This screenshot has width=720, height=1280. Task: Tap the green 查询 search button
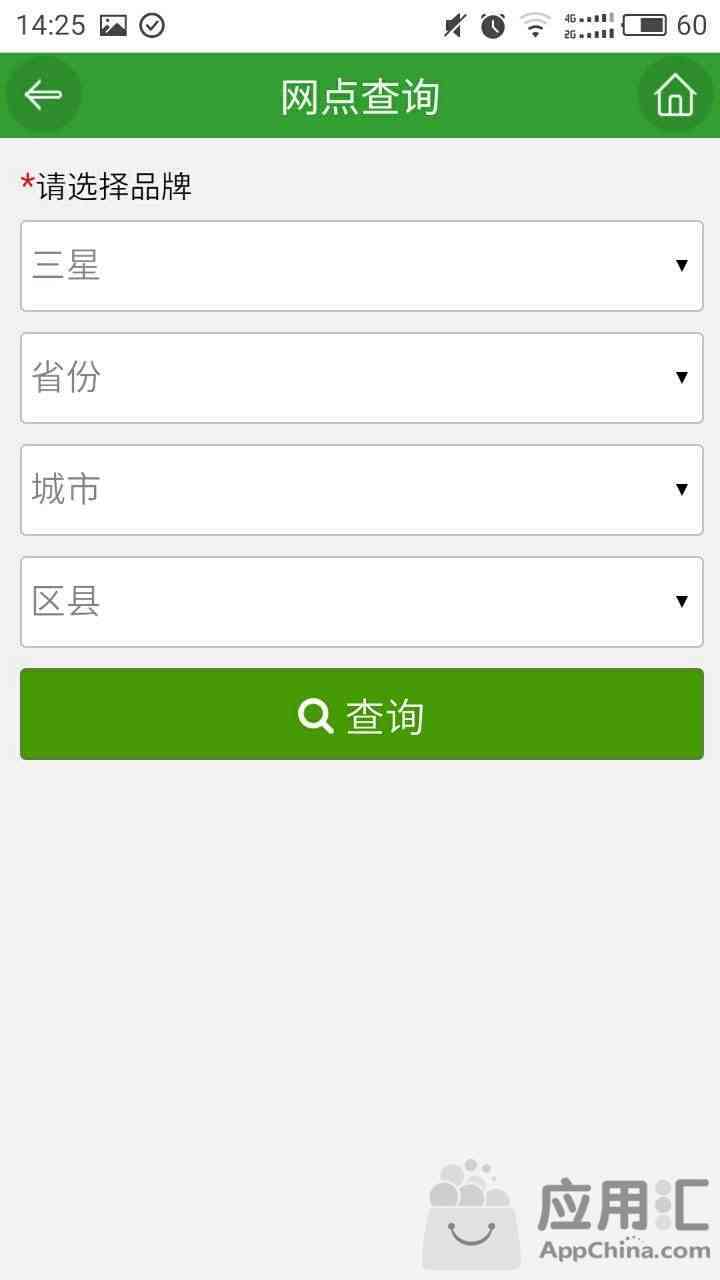coord(362,714)
